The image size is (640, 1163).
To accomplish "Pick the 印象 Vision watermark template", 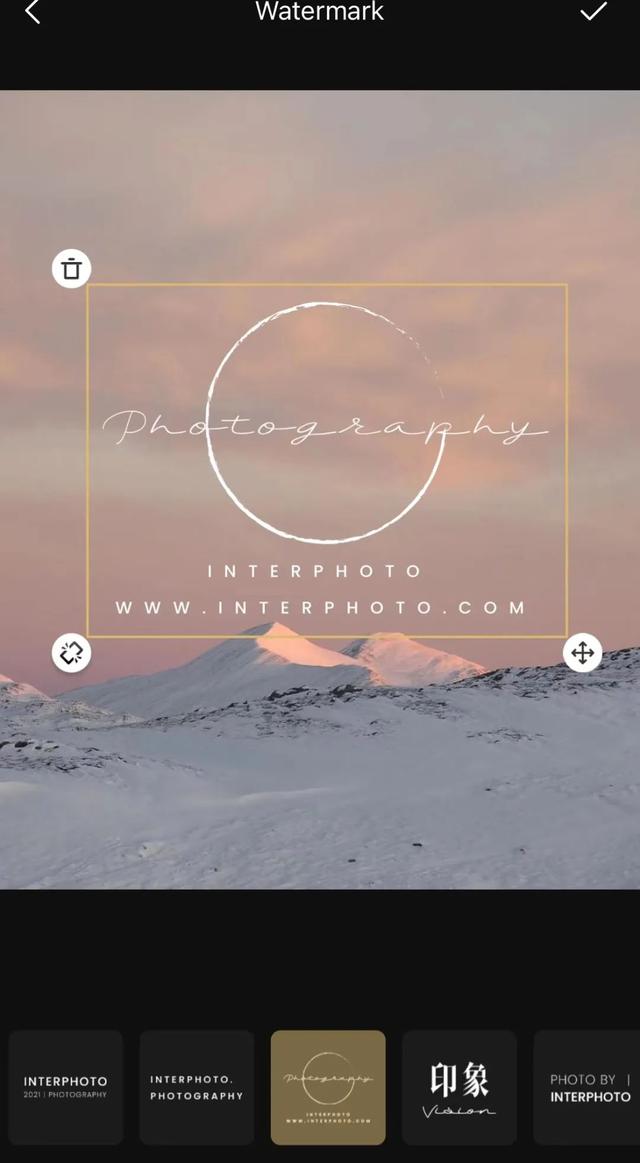I will click(x=459, y=1087).
